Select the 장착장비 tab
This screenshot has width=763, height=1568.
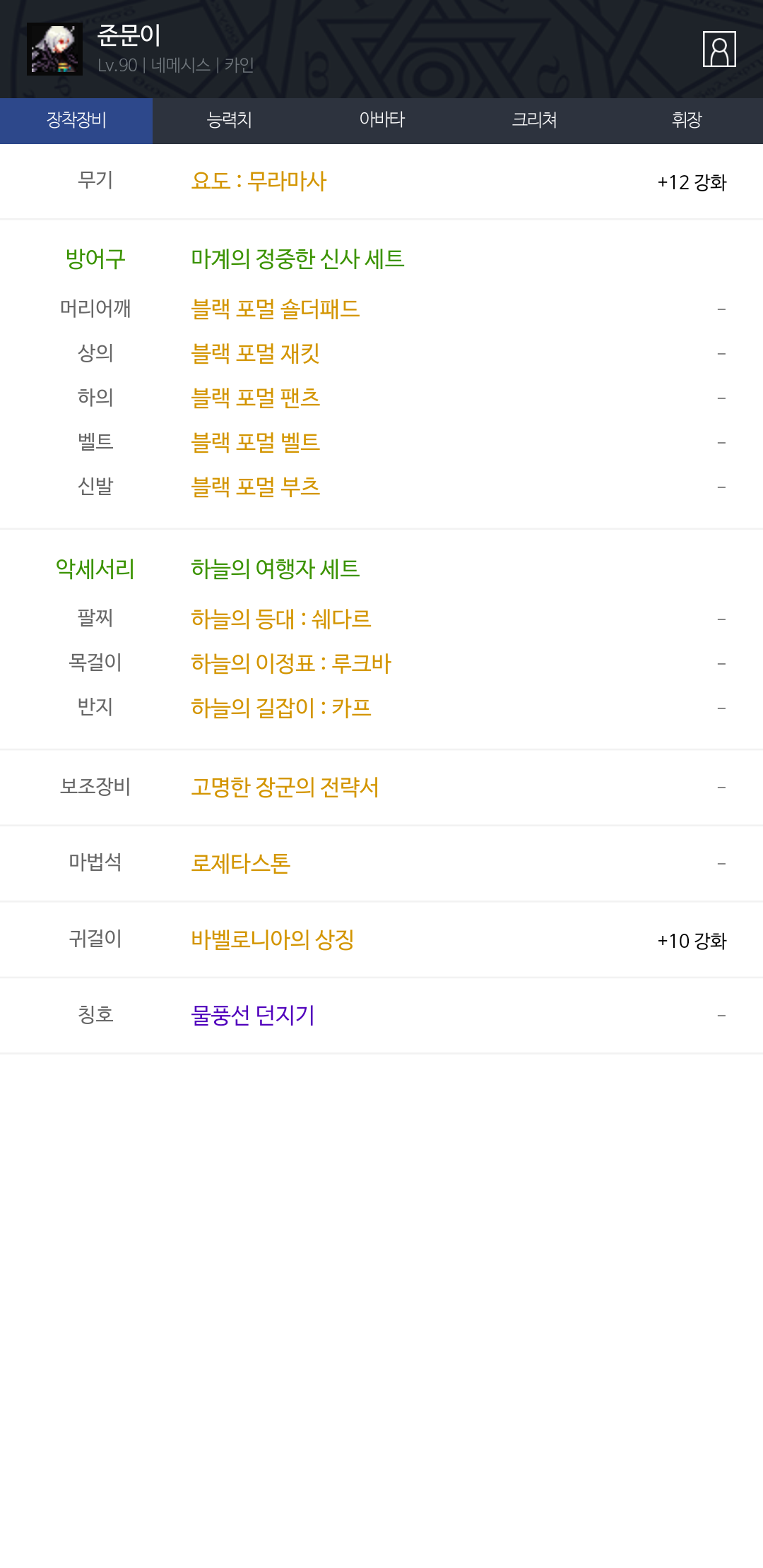click(76, 121)
